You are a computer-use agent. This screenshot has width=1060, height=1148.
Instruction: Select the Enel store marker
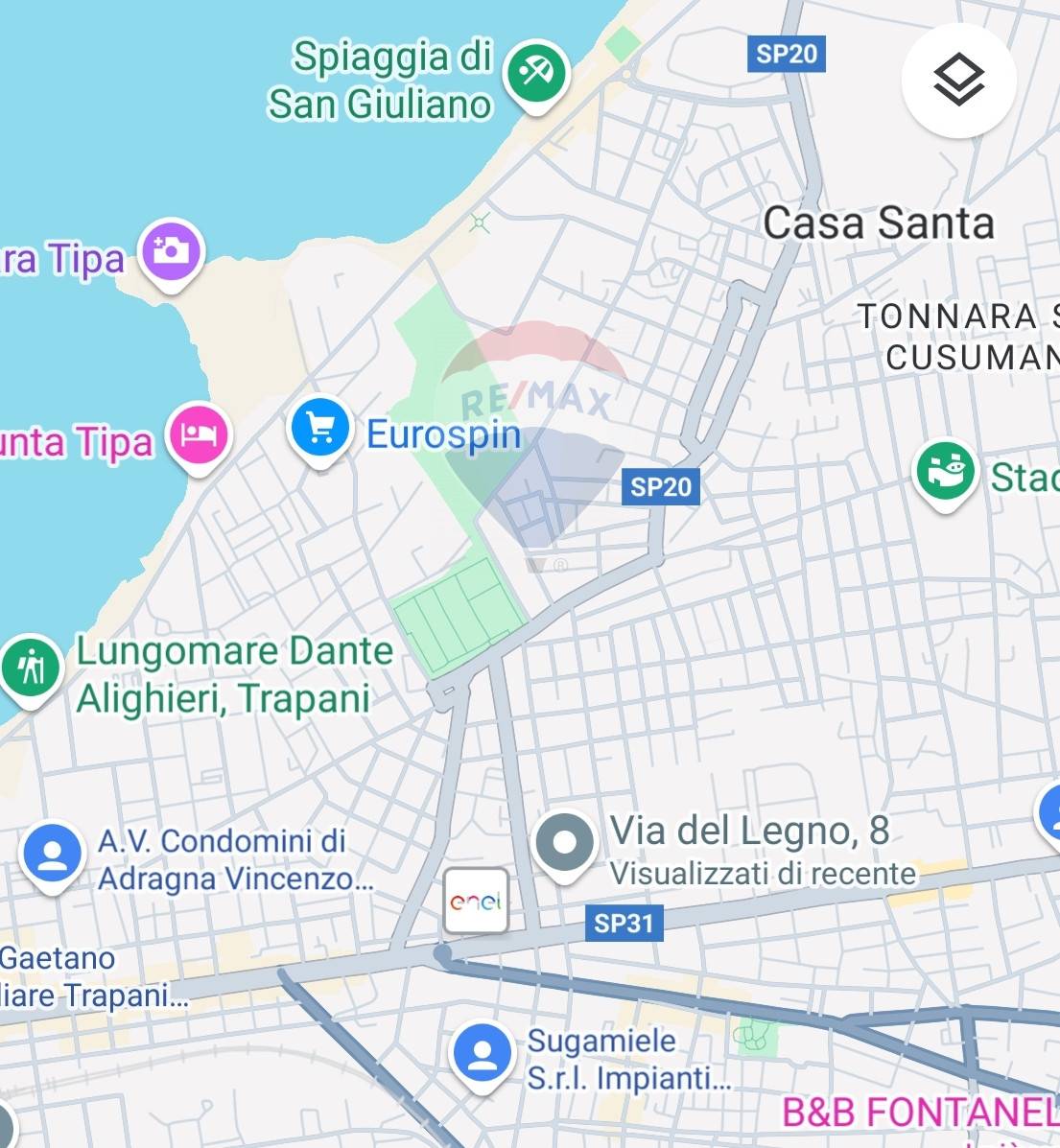coord(476,901)
